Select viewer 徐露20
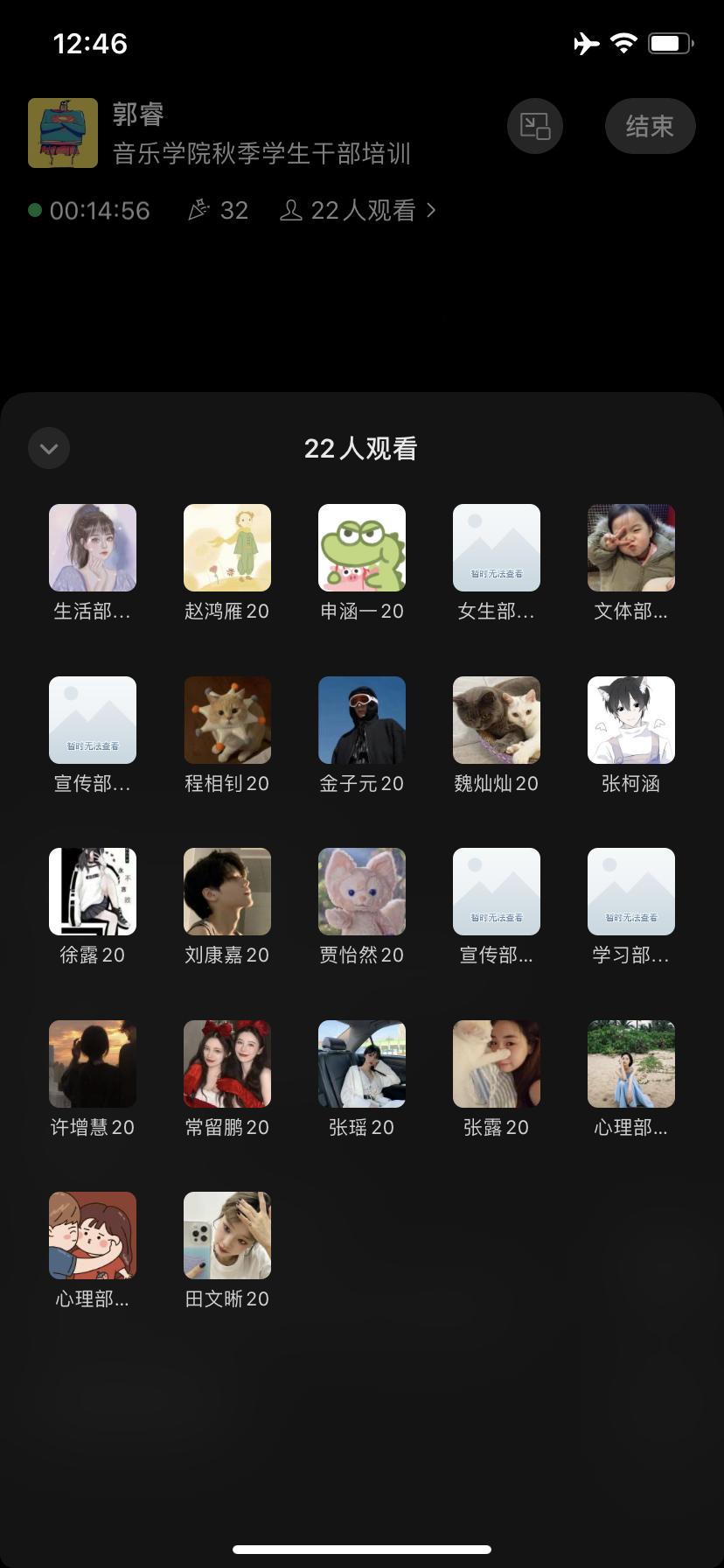724x1568 pixels. click(93, 892)
